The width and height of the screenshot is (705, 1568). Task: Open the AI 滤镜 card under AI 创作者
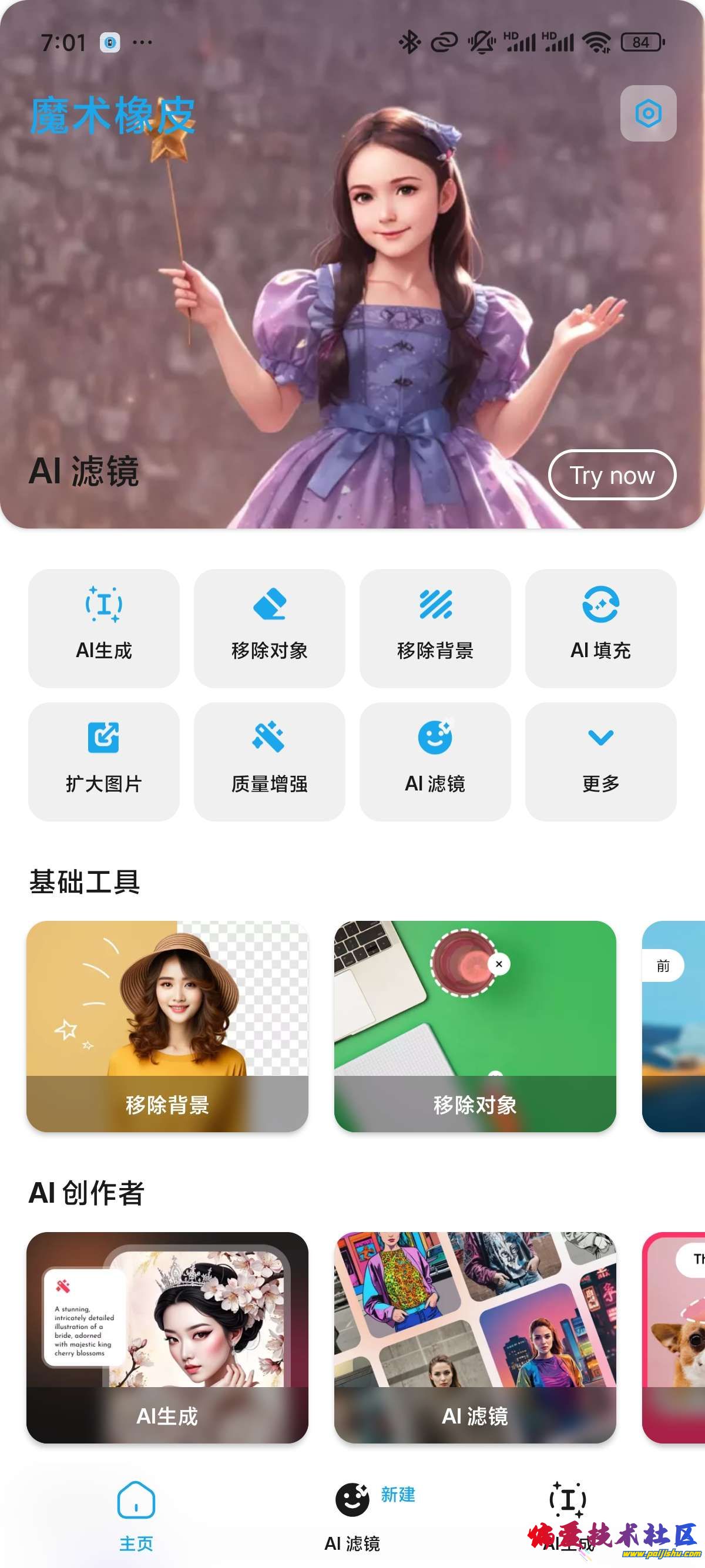(475, 1337)
